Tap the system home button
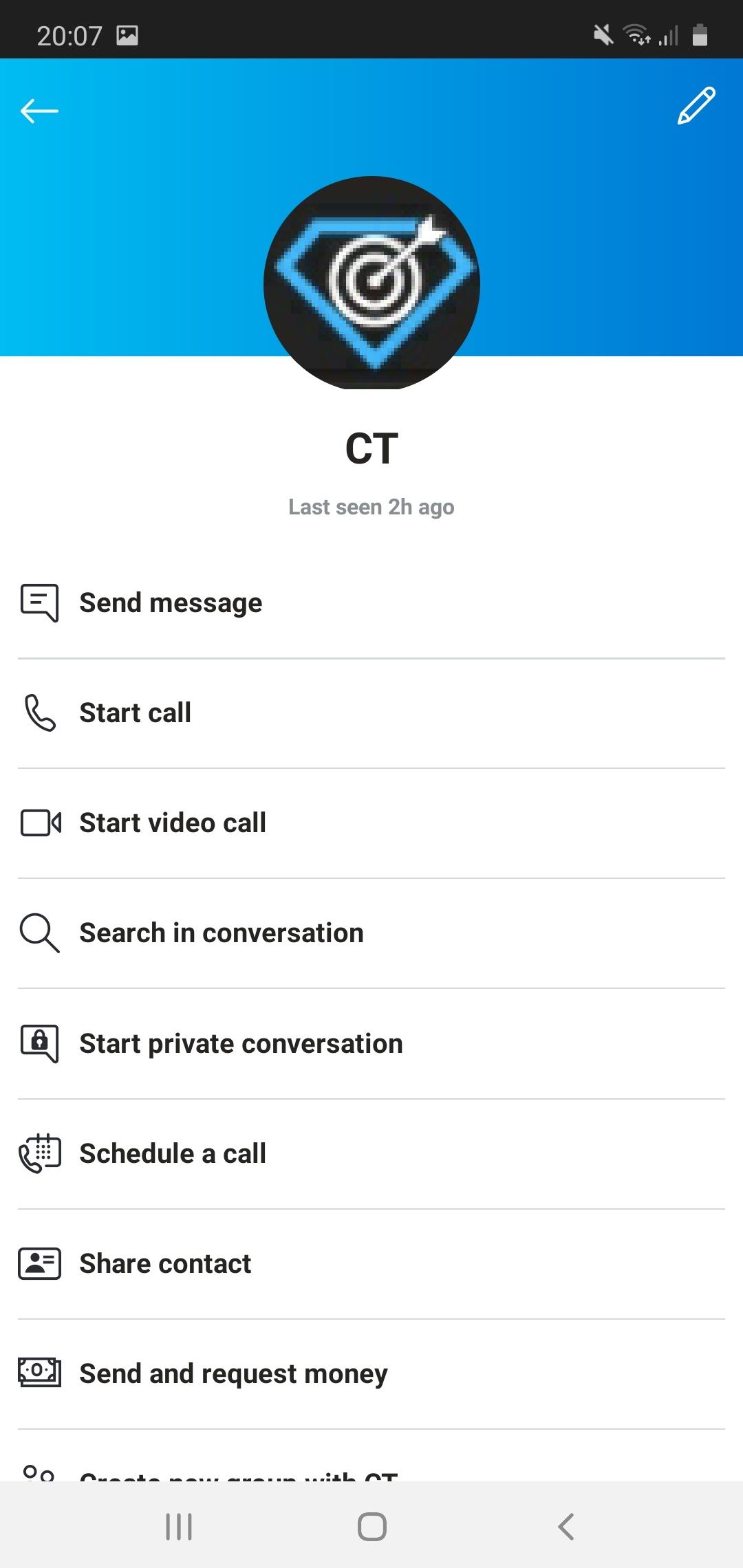Viewport: 743px width, 1568px height. coord(371,1527)
